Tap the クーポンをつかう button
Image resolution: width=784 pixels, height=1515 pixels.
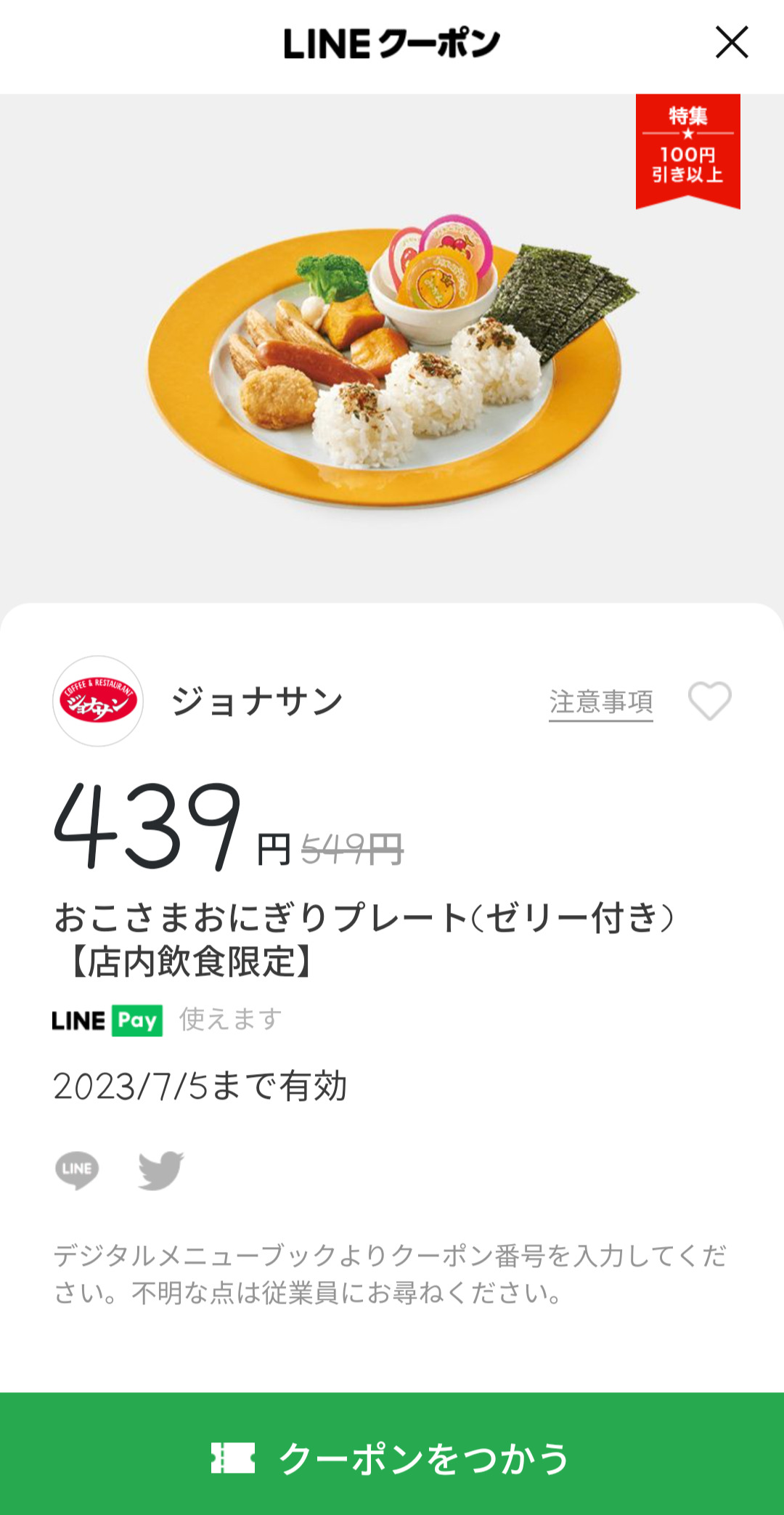point(392,1457)
